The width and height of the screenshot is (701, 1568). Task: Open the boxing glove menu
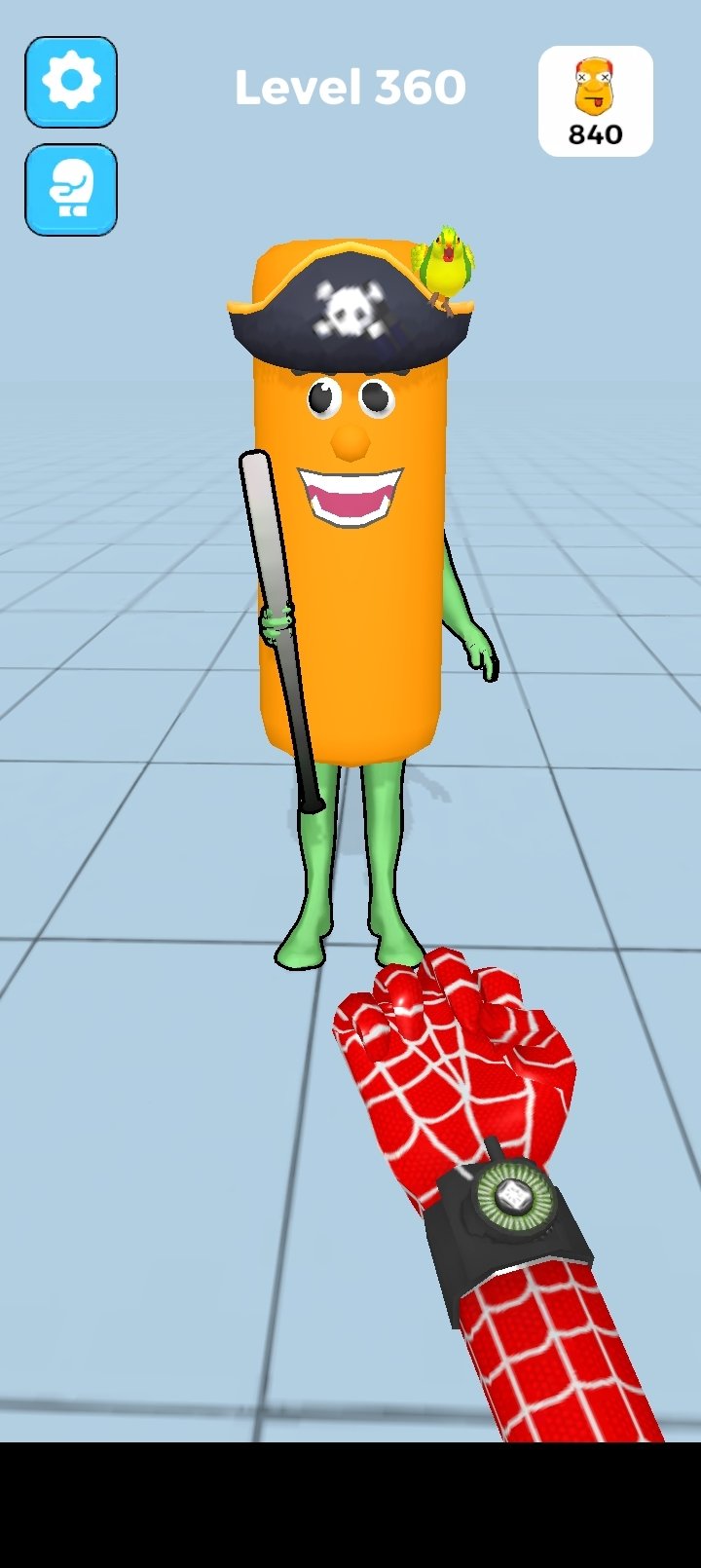(71, 190)
